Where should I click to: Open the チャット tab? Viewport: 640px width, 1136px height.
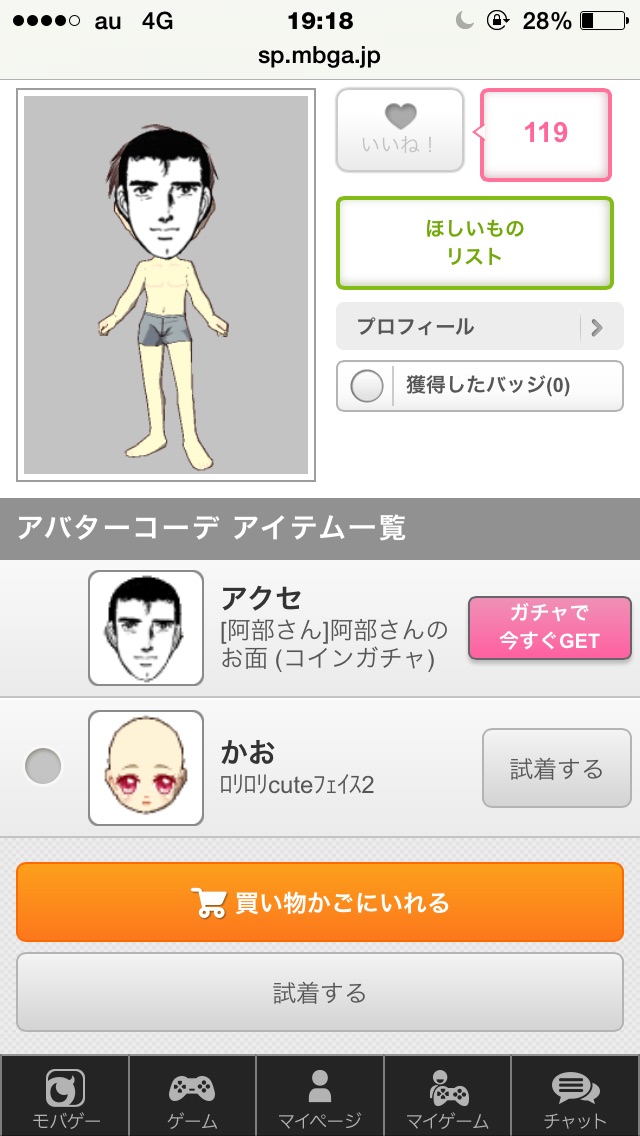(x=576, y=1097)
